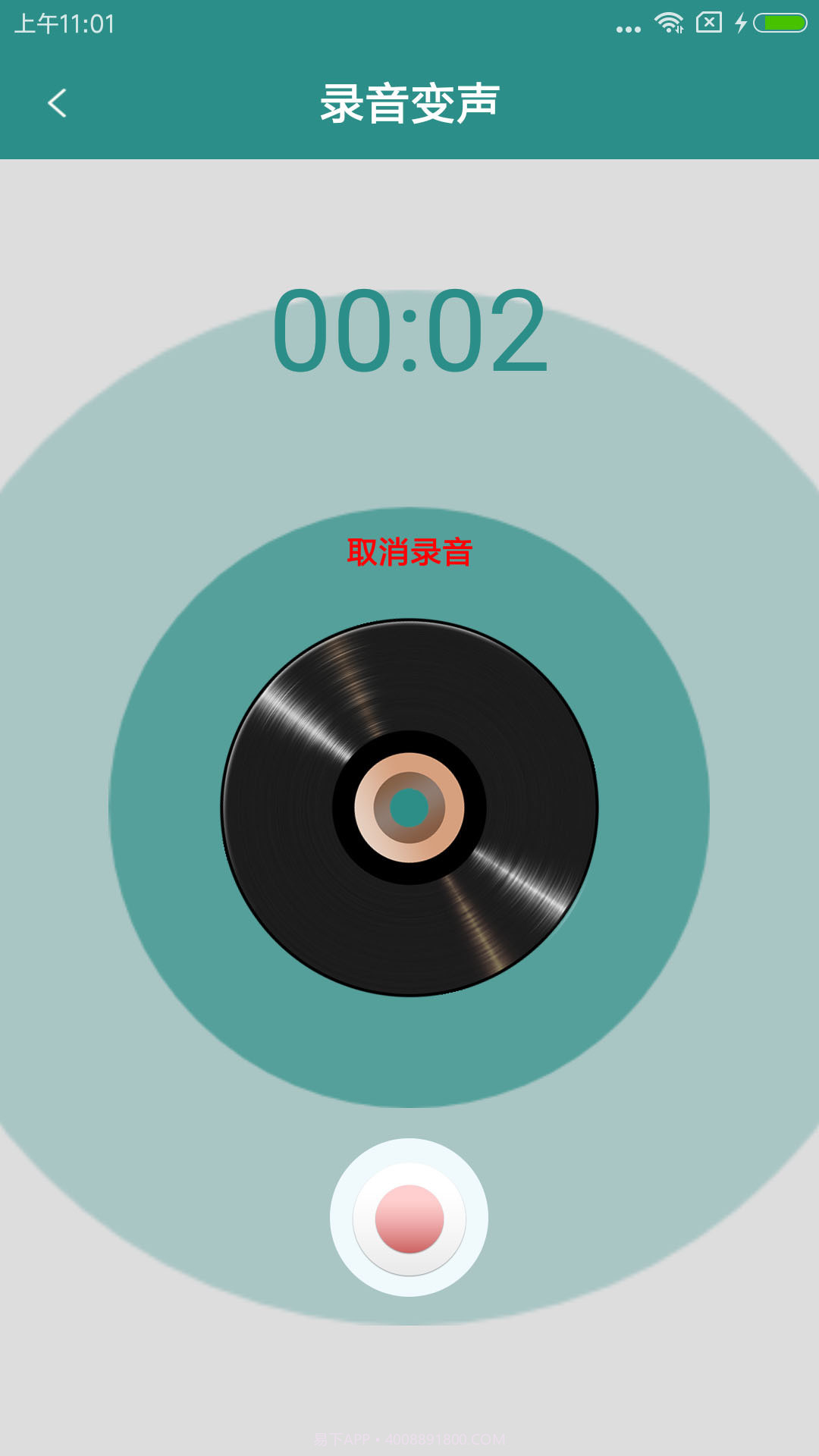Tap 取消录音 to cancel recording

click(x=409, y=552)
